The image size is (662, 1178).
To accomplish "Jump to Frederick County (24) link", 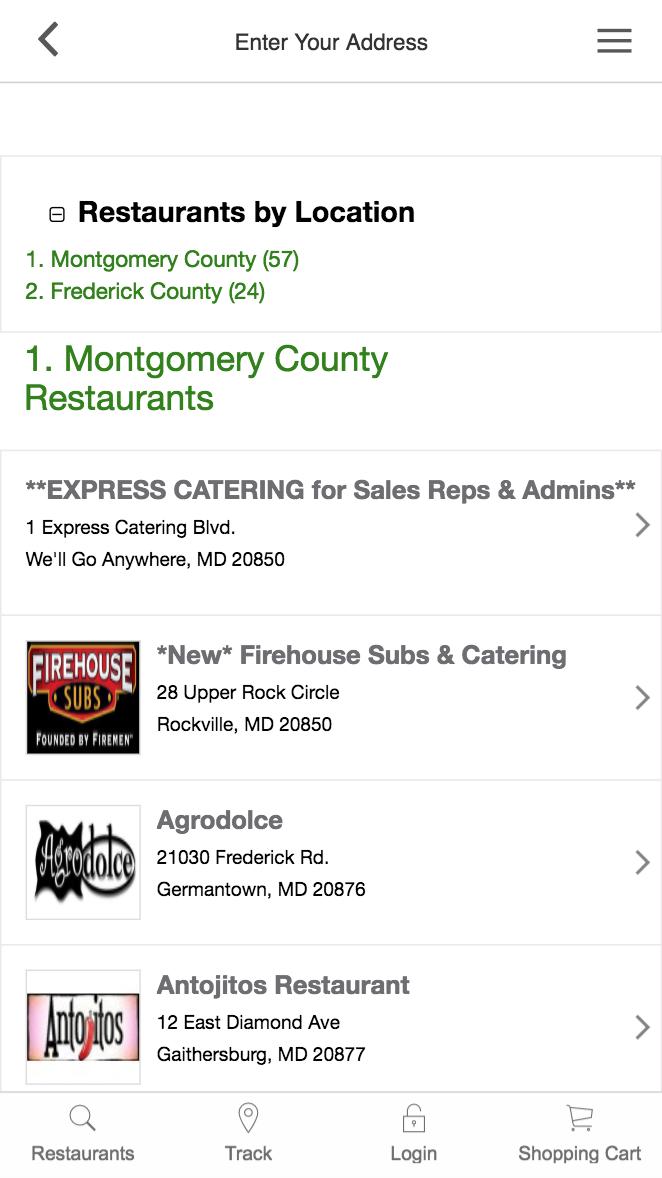I will pyautogui.click(x=145, y=292).
